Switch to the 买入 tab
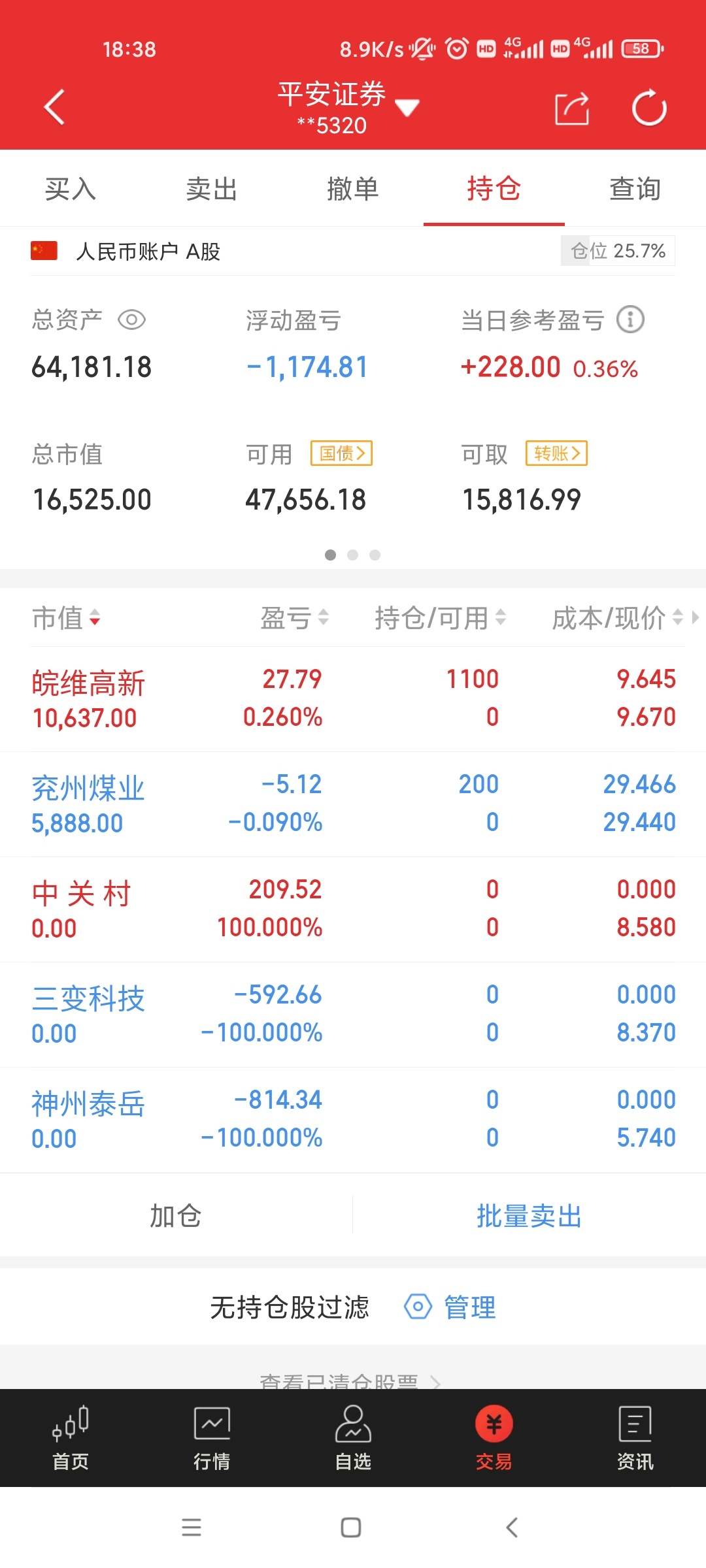Viewport: 706px width, 1568px height. 71,189
